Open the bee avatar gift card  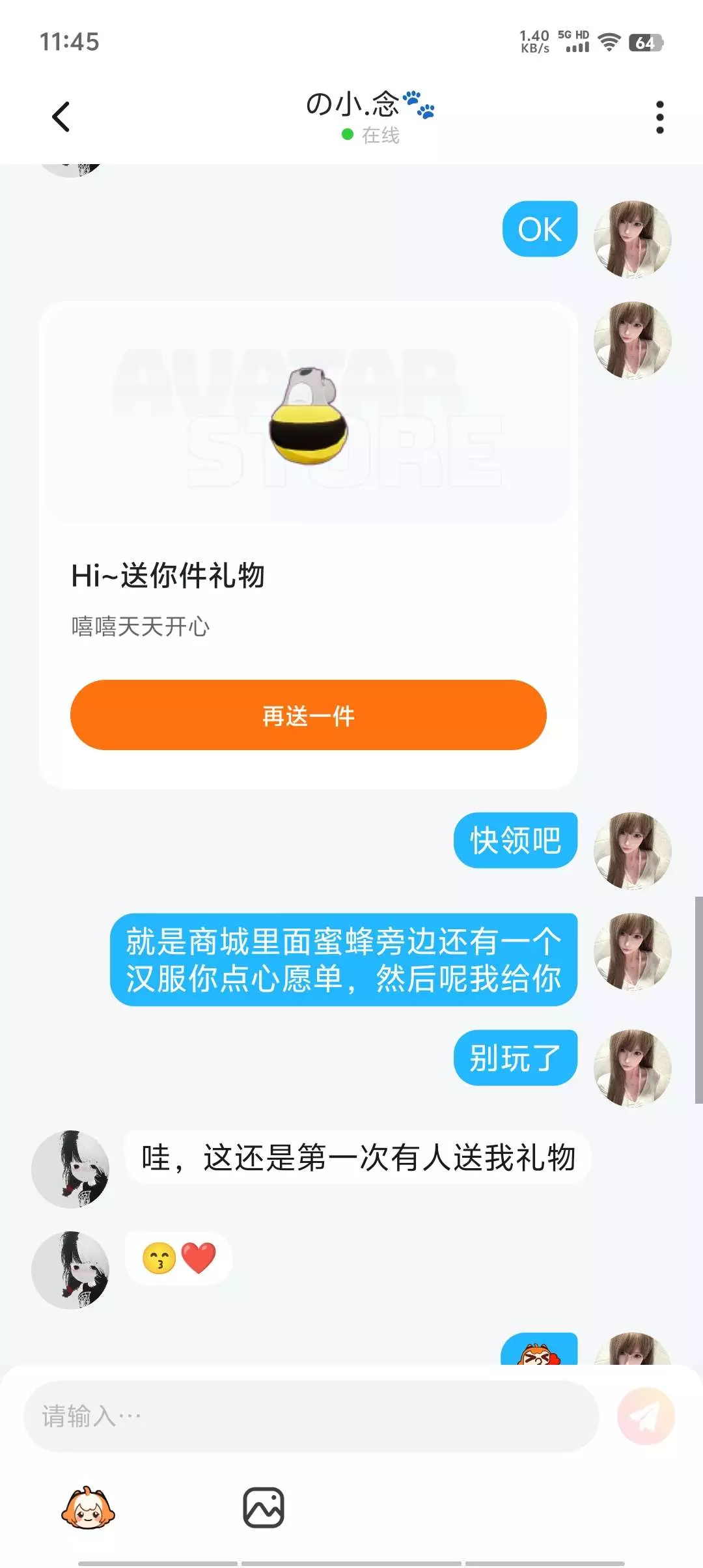click(308, 545)
